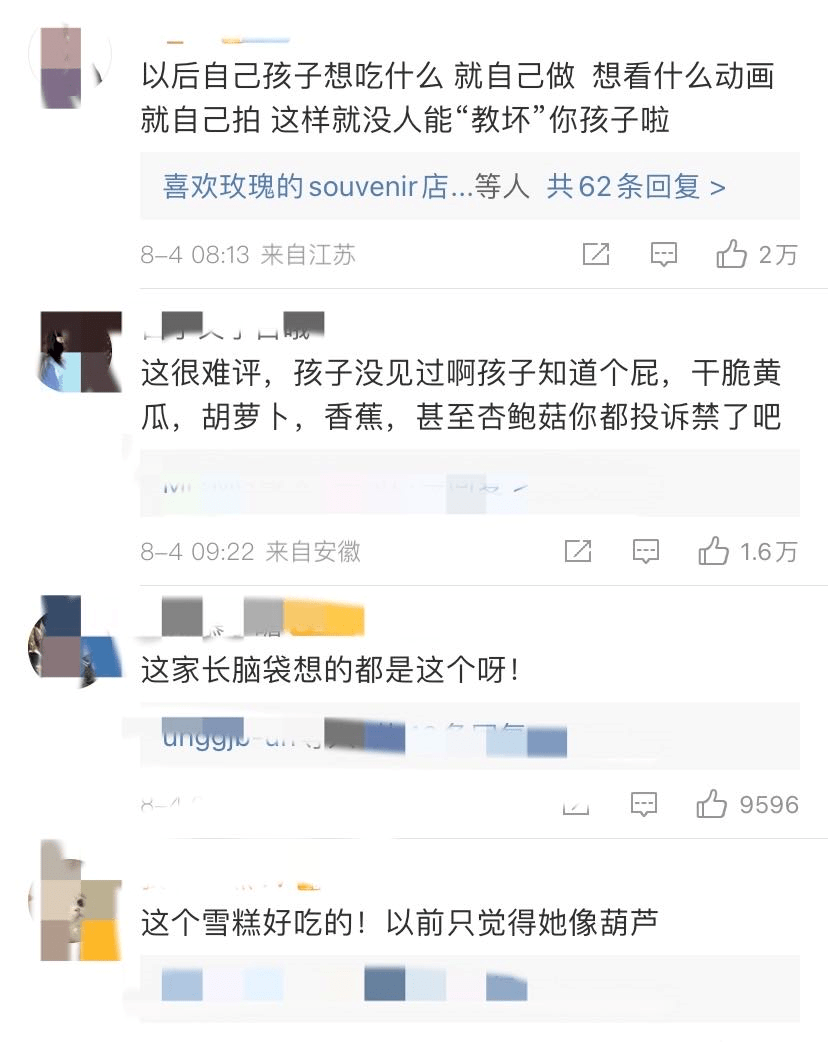Reply to the 这很难评 comment
The height and width of the screenshot is (1042, 828).
tap(646, 550)
